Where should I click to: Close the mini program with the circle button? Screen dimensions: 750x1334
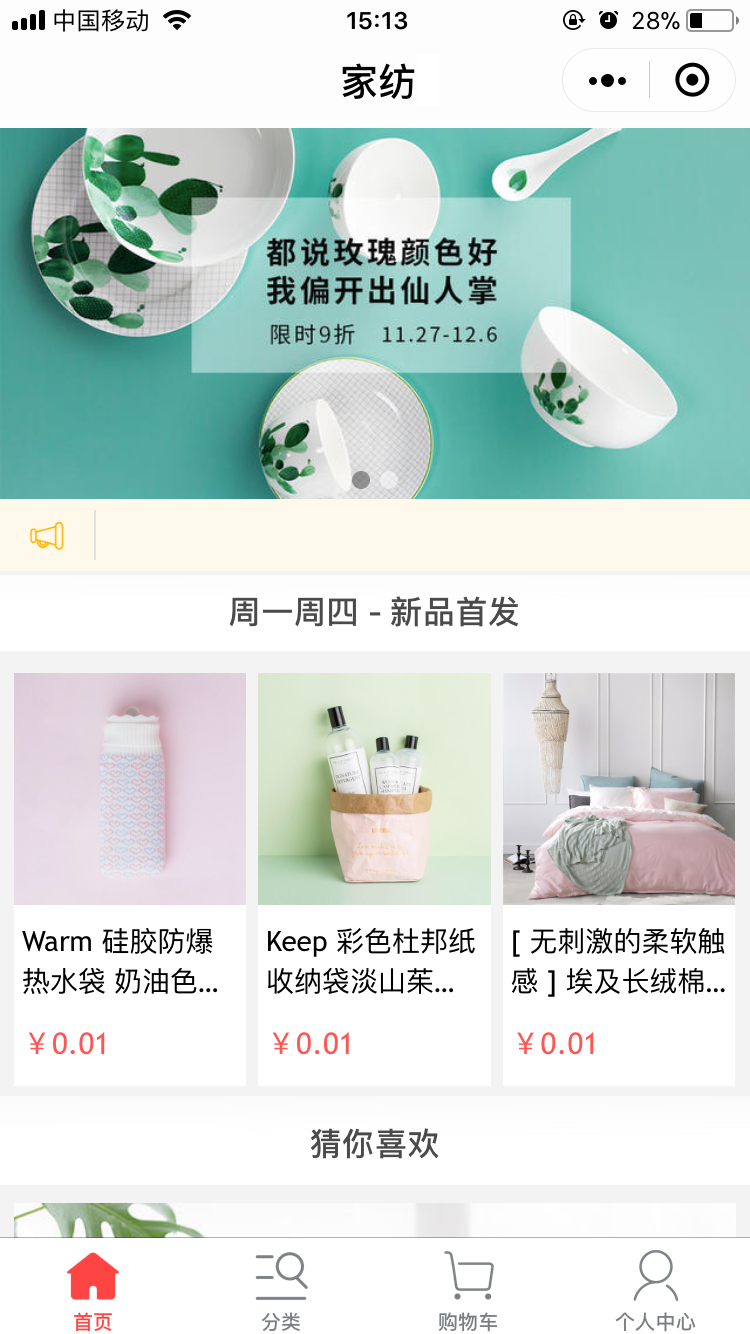[692, 81]
